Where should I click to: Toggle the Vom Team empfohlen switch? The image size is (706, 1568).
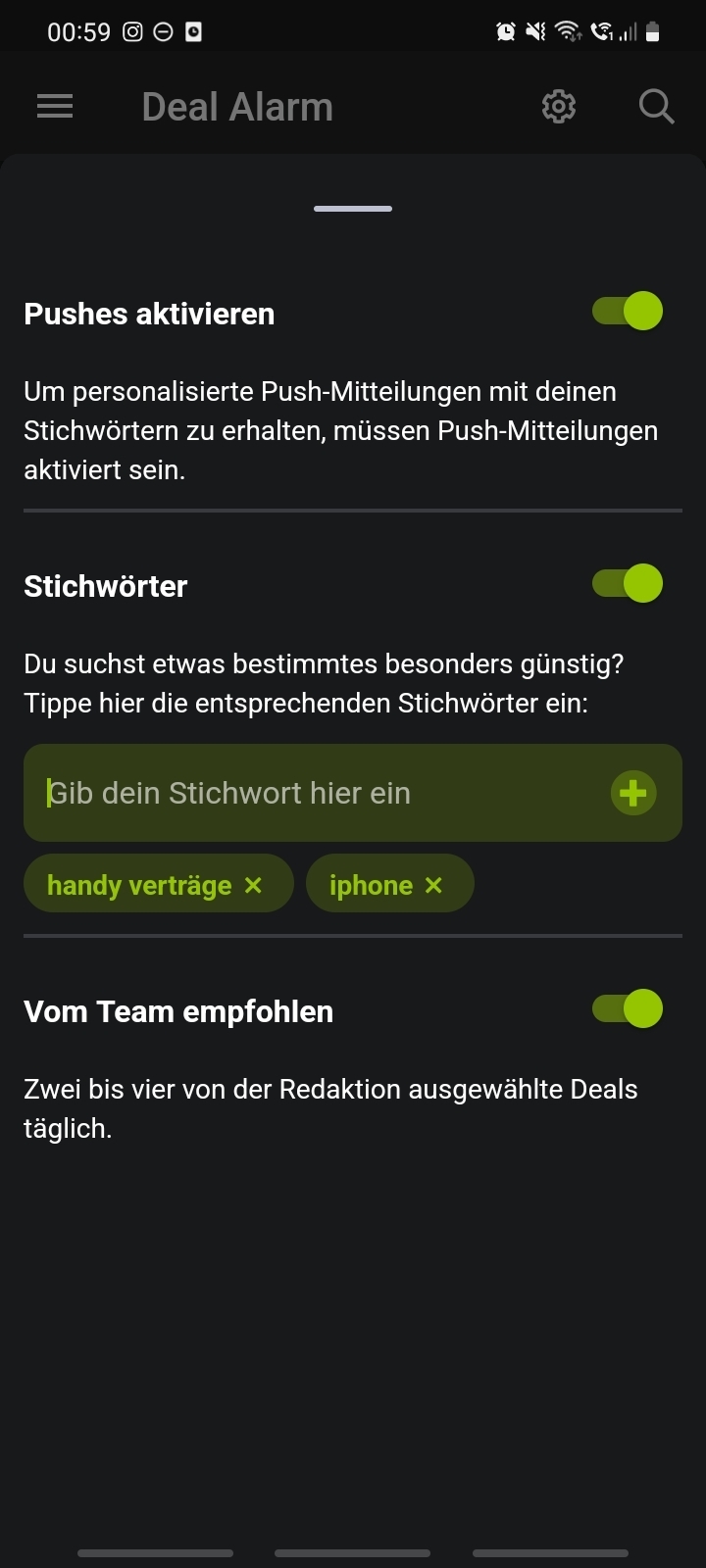coord(628,1009)
